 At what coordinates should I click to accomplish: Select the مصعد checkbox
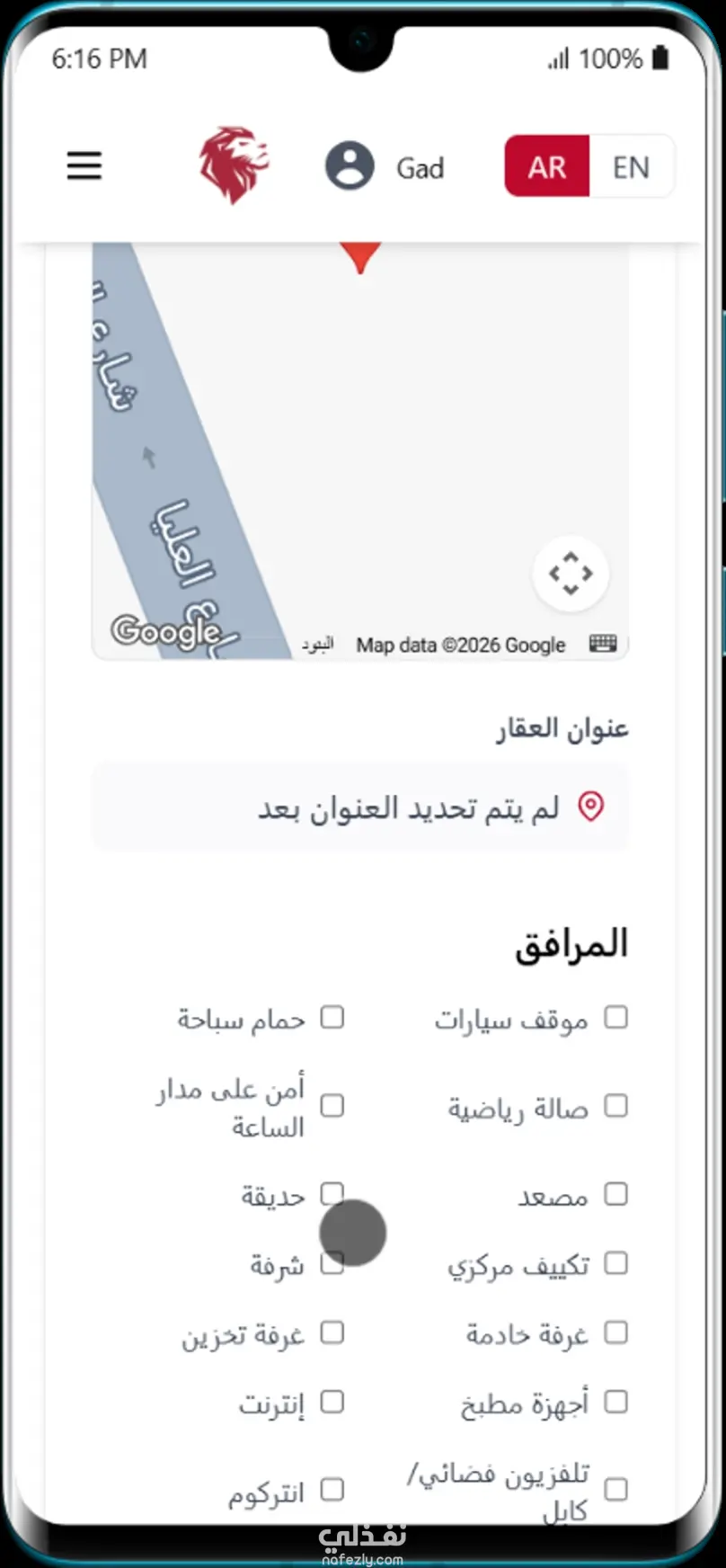click(x=615, y=1194)
